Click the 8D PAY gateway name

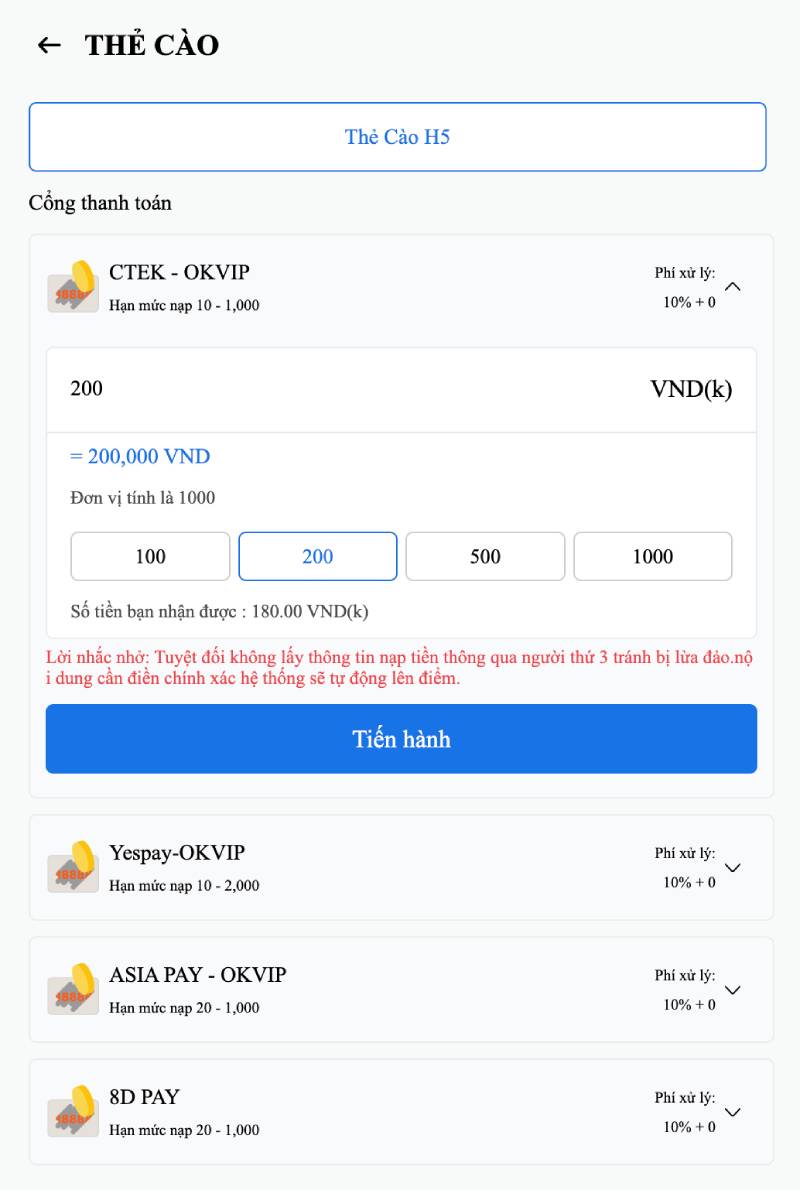point(146,1097)
